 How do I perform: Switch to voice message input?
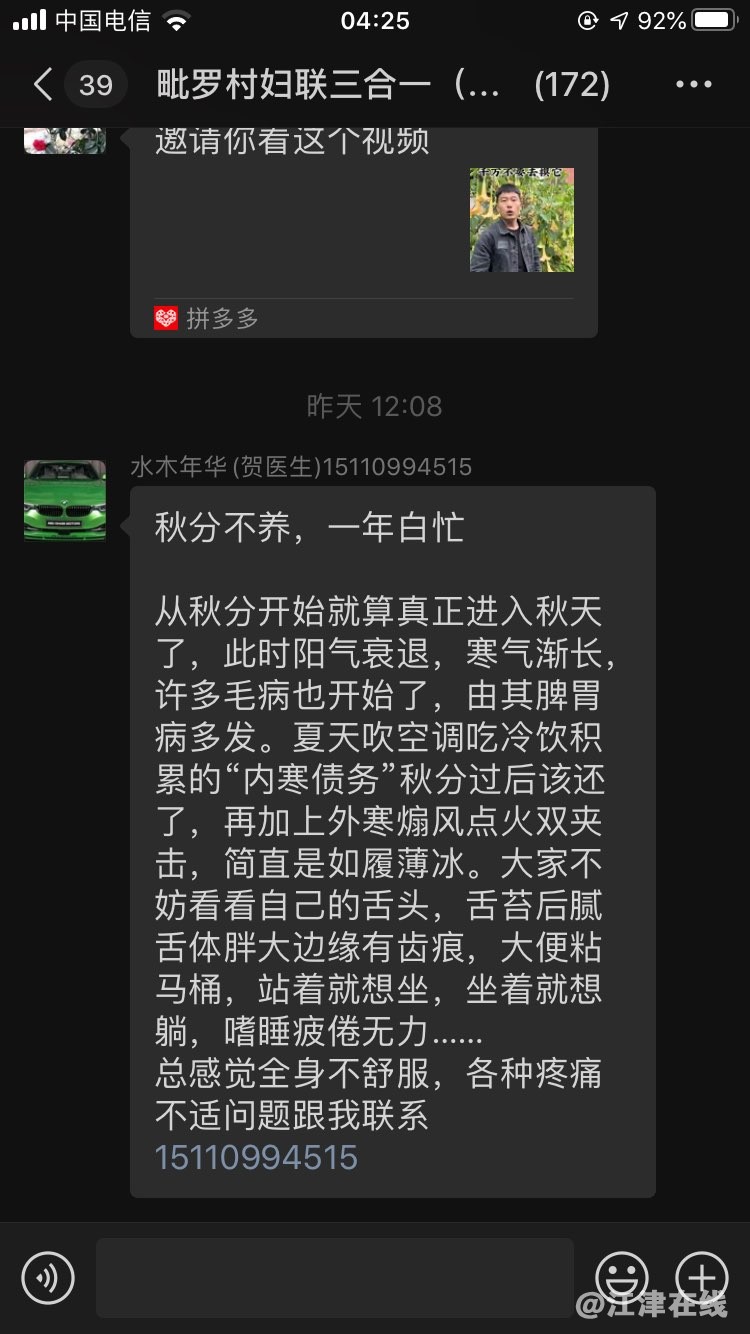pos(48,1277)
